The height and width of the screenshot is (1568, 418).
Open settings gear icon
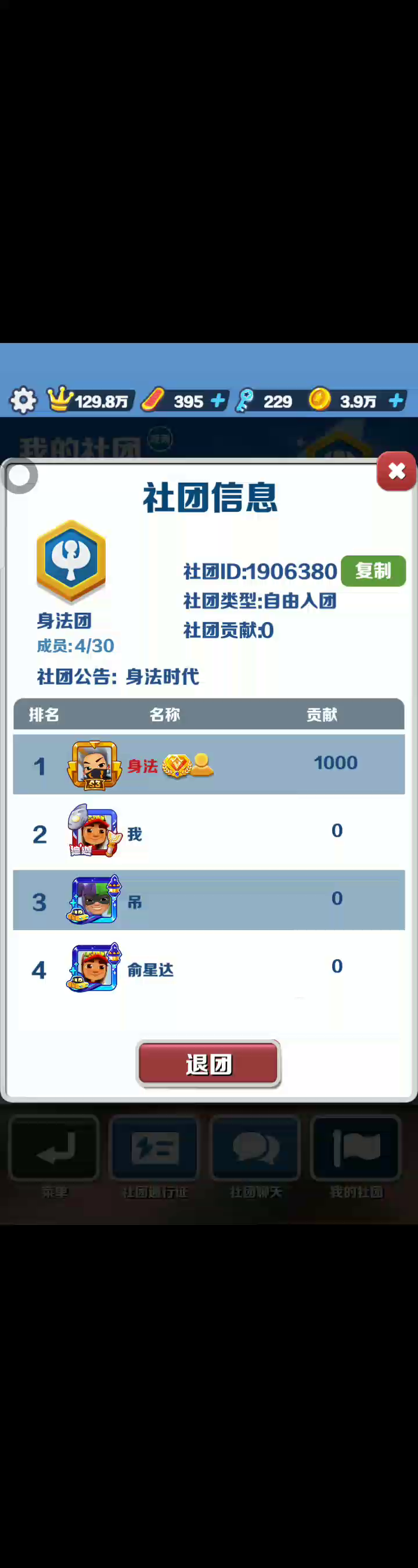23,400
